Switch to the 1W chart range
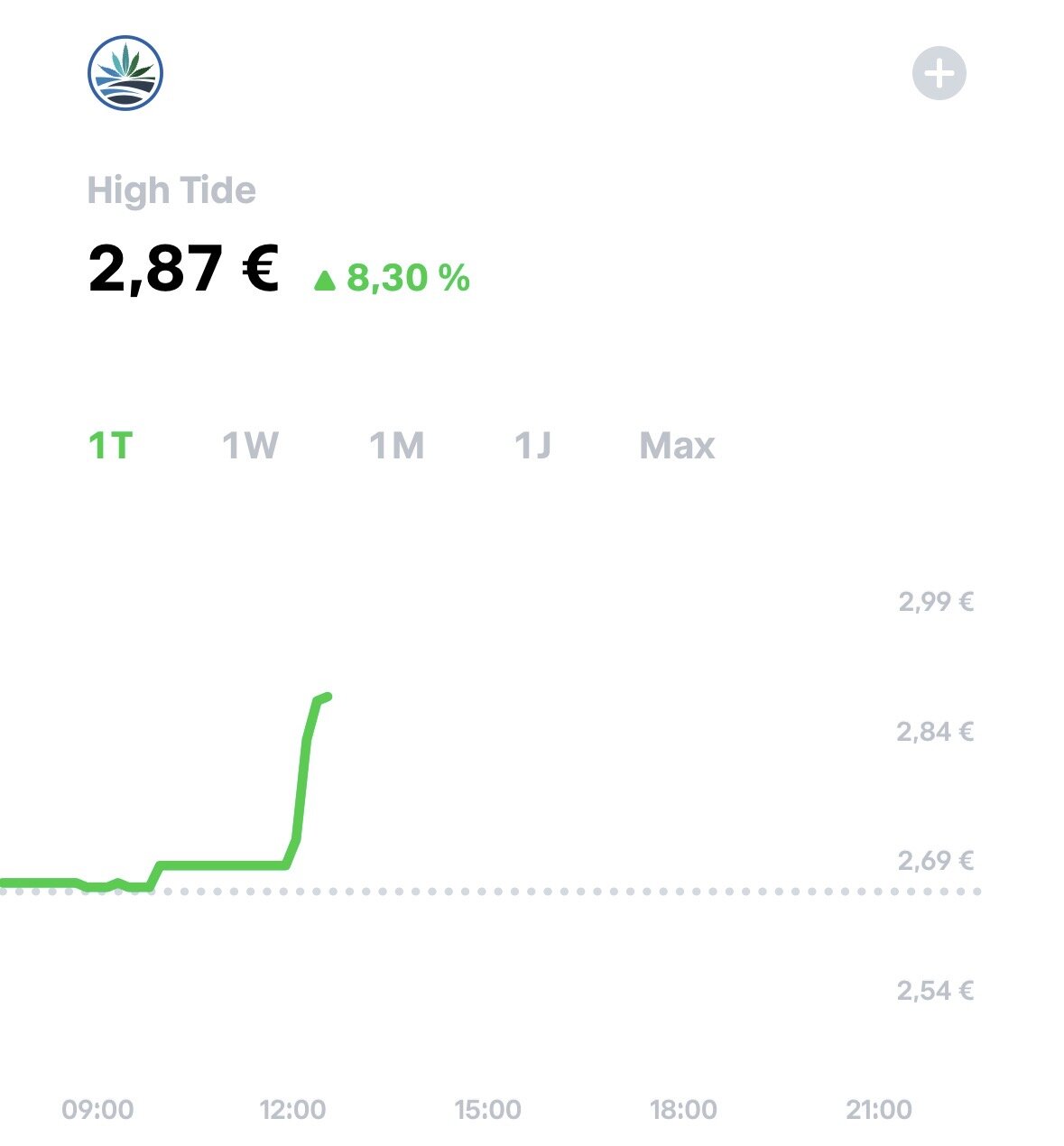The height and width of the screenshot is (1146, 1064). 250,446
